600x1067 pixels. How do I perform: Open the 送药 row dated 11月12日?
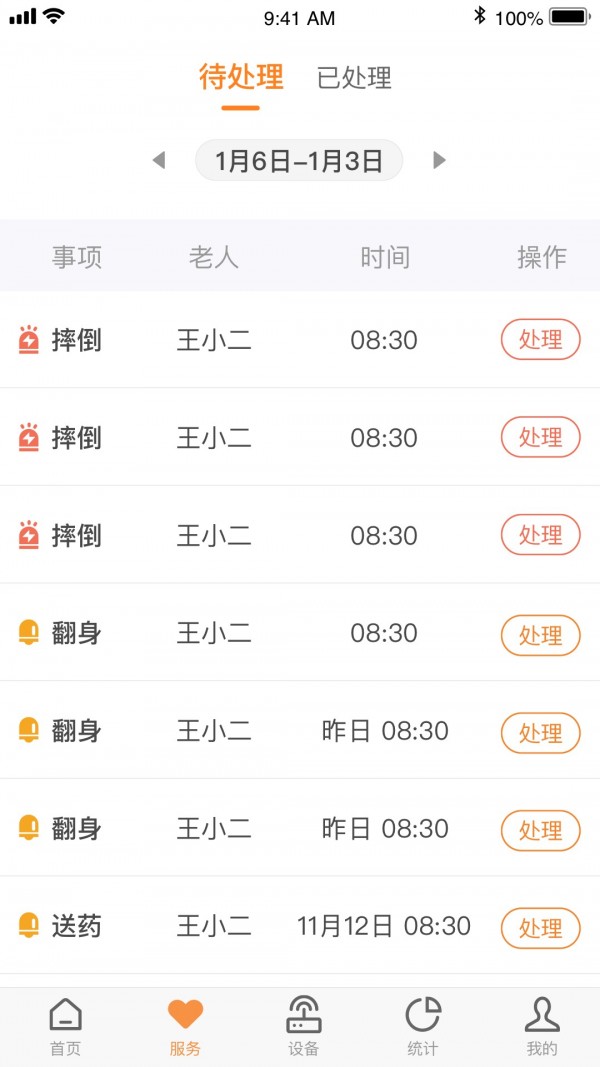(x=300, y=926)
